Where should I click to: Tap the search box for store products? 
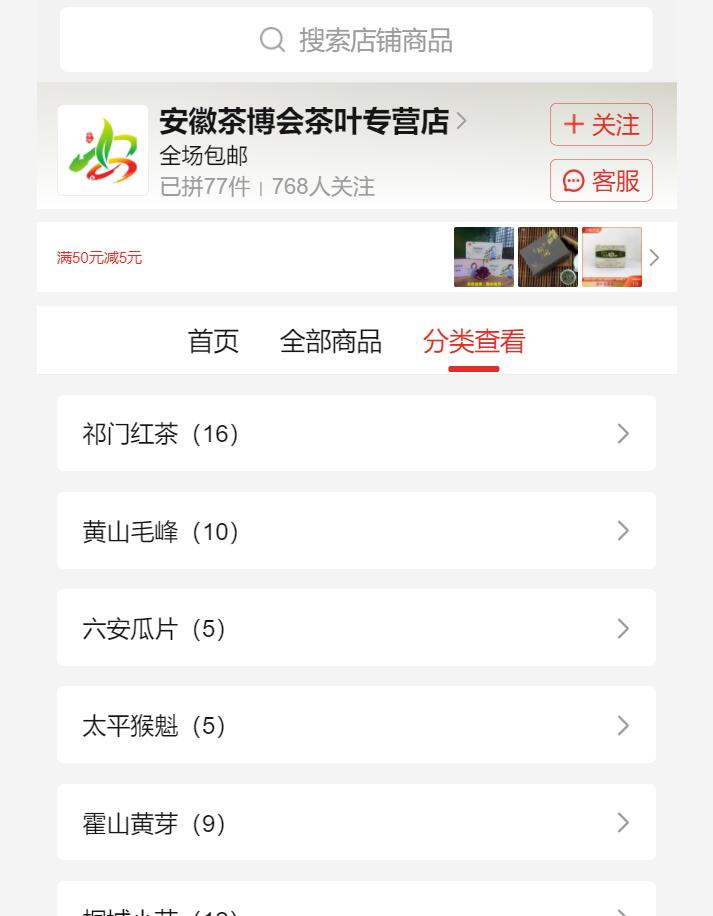(x=356, y=40)
